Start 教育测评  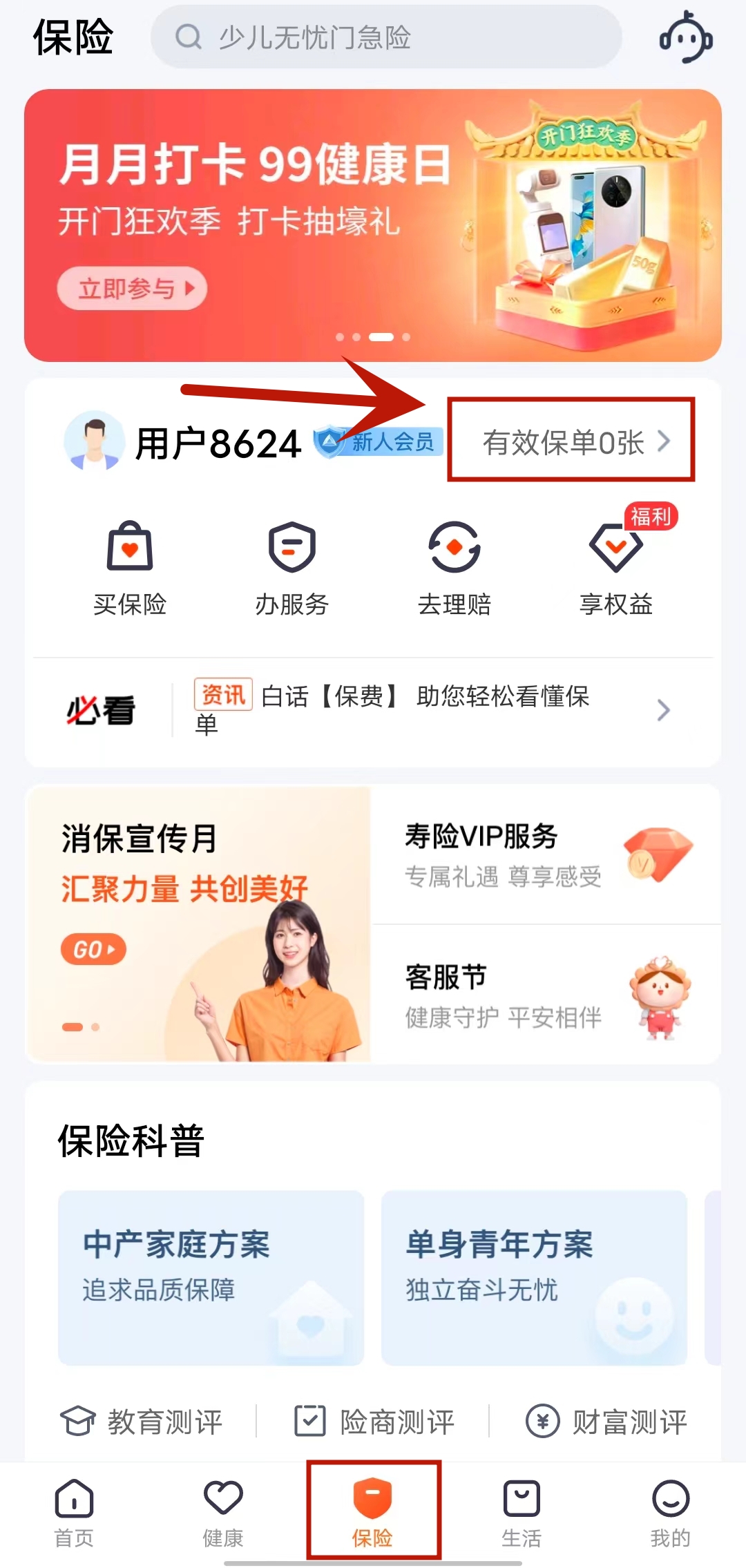pos(142,1421)
